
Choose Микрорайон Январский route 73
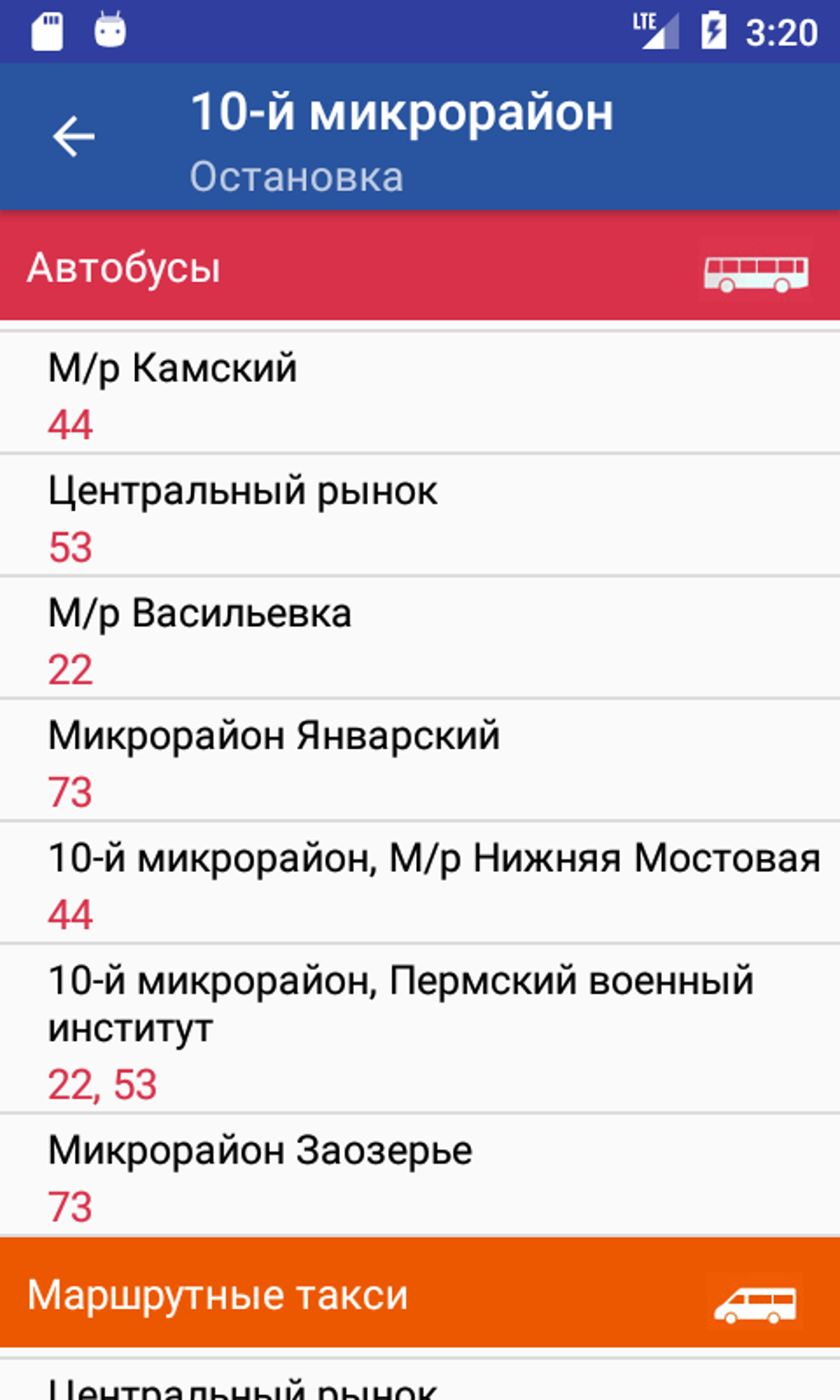(x=420, y=762)
